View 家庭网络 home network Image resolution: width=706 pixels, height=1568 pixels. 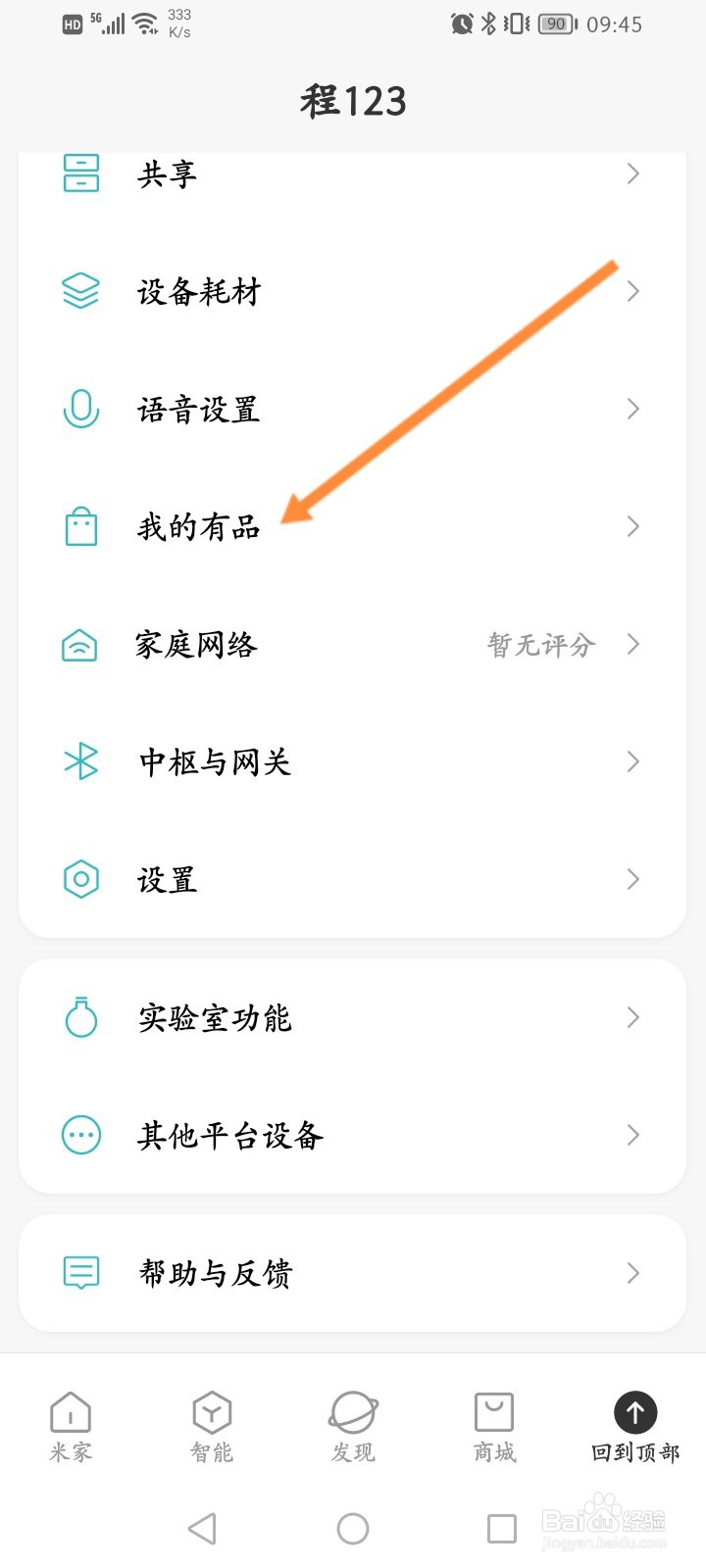[351, 645]
